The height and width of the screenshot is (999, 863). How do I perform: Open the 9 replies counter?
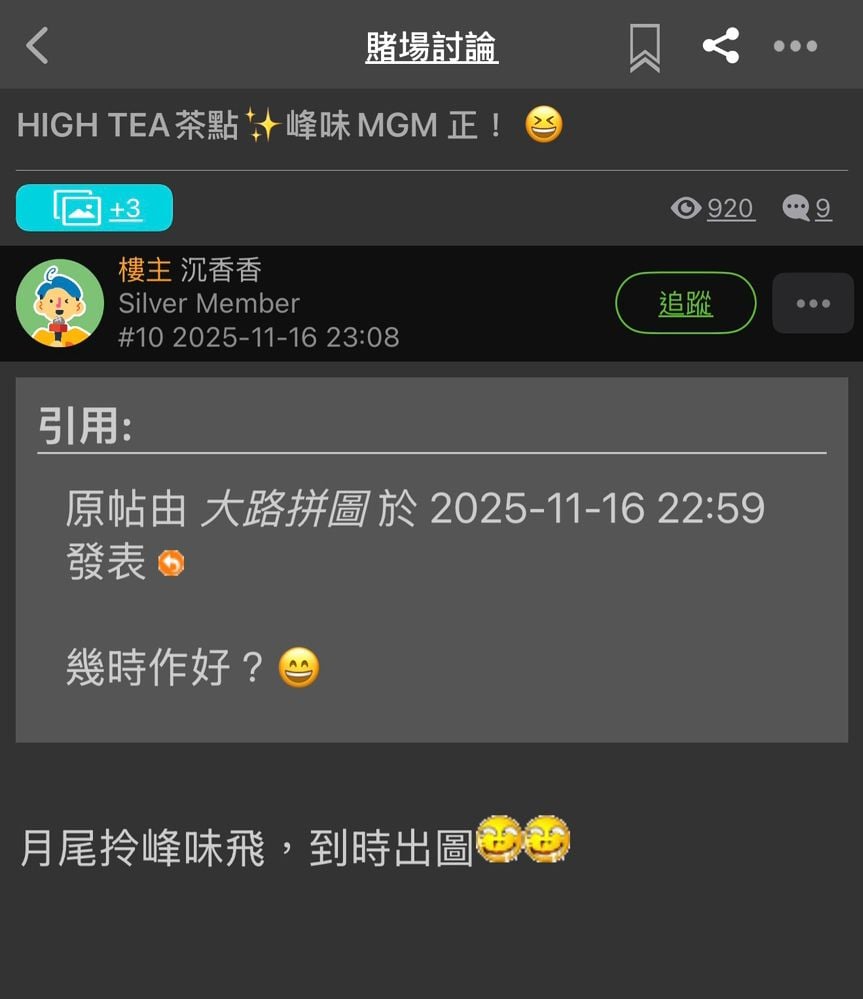pyautogui.click(x=808, y=208)
